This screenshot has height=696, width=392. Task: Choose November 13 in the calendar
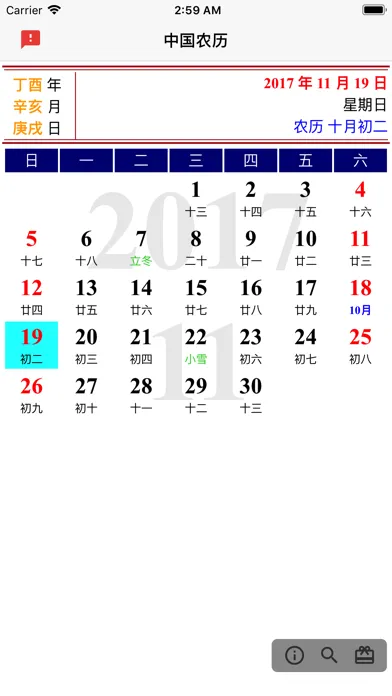coord(86,297)
